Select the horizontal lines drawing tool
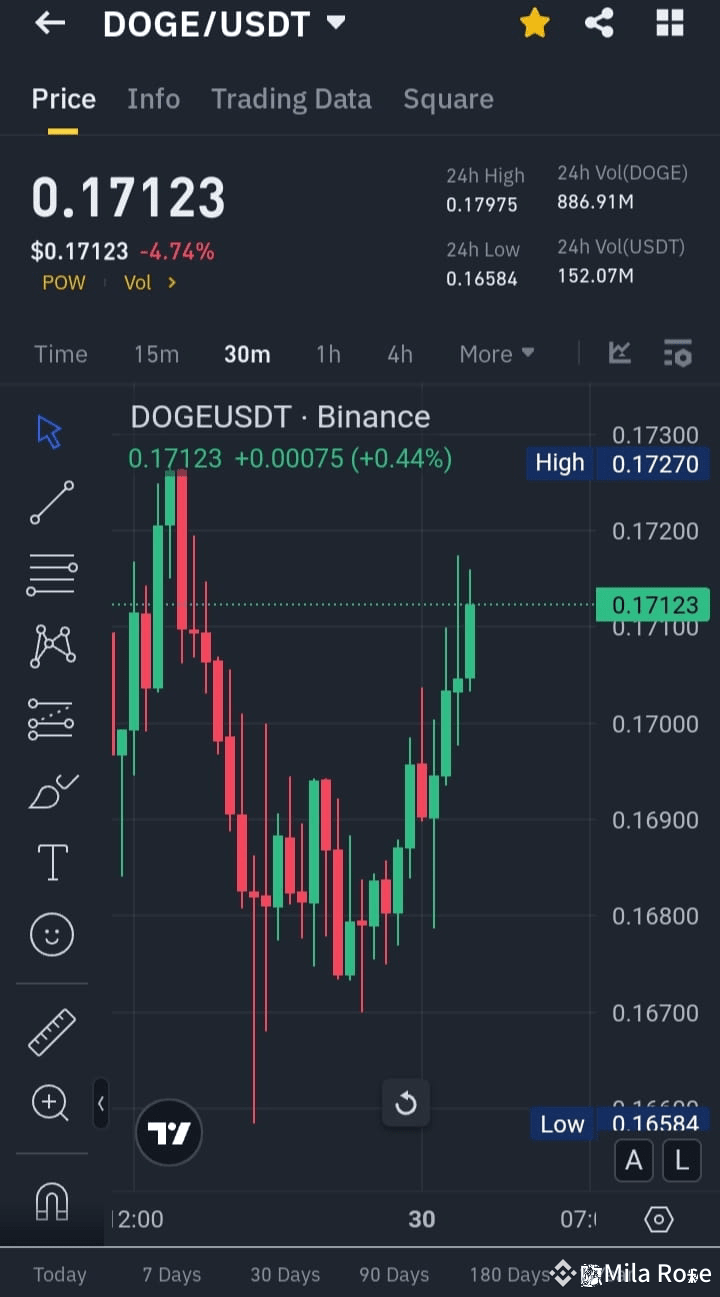The image size is (720, 1297). tap(50, 574)
